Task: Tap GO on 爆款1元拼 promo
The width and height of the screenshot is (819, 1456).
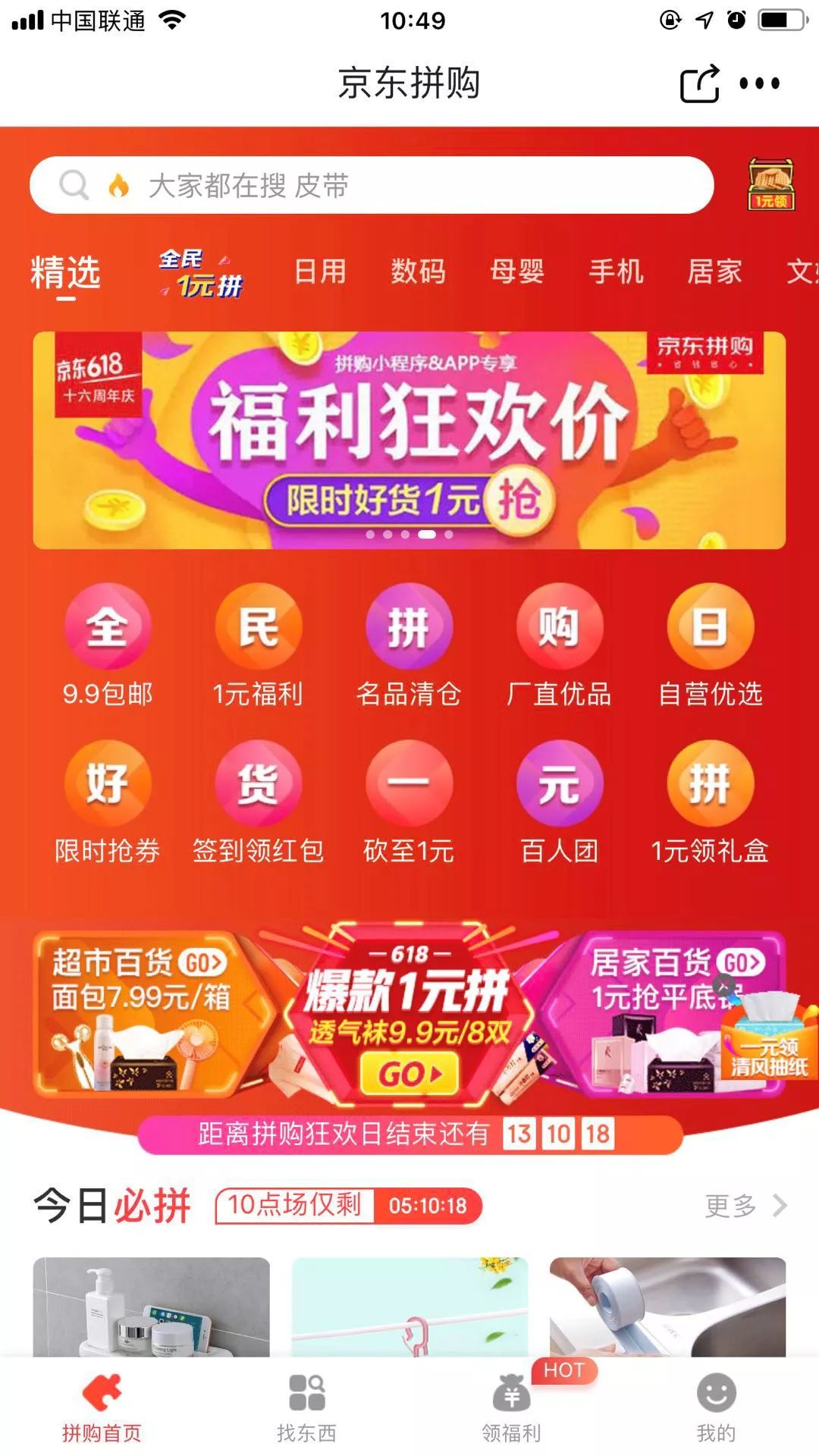Action: pyautogui.click(x=409, y=1074)
